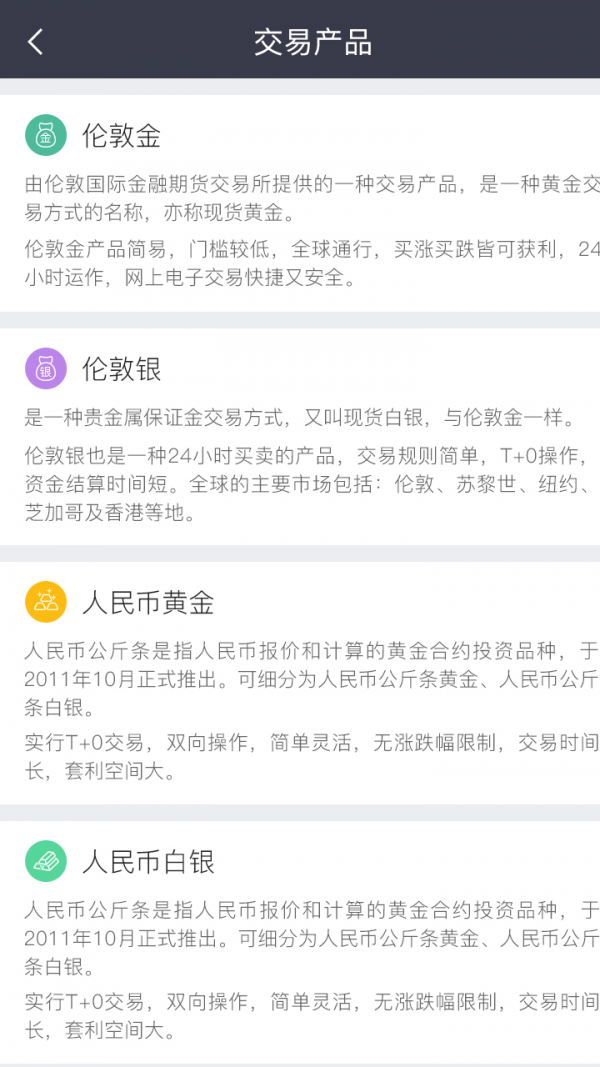The height and width of the screenshot is (1067, 600).
Task: Go back from the 交易产品 page
Action: coord(36,41)
